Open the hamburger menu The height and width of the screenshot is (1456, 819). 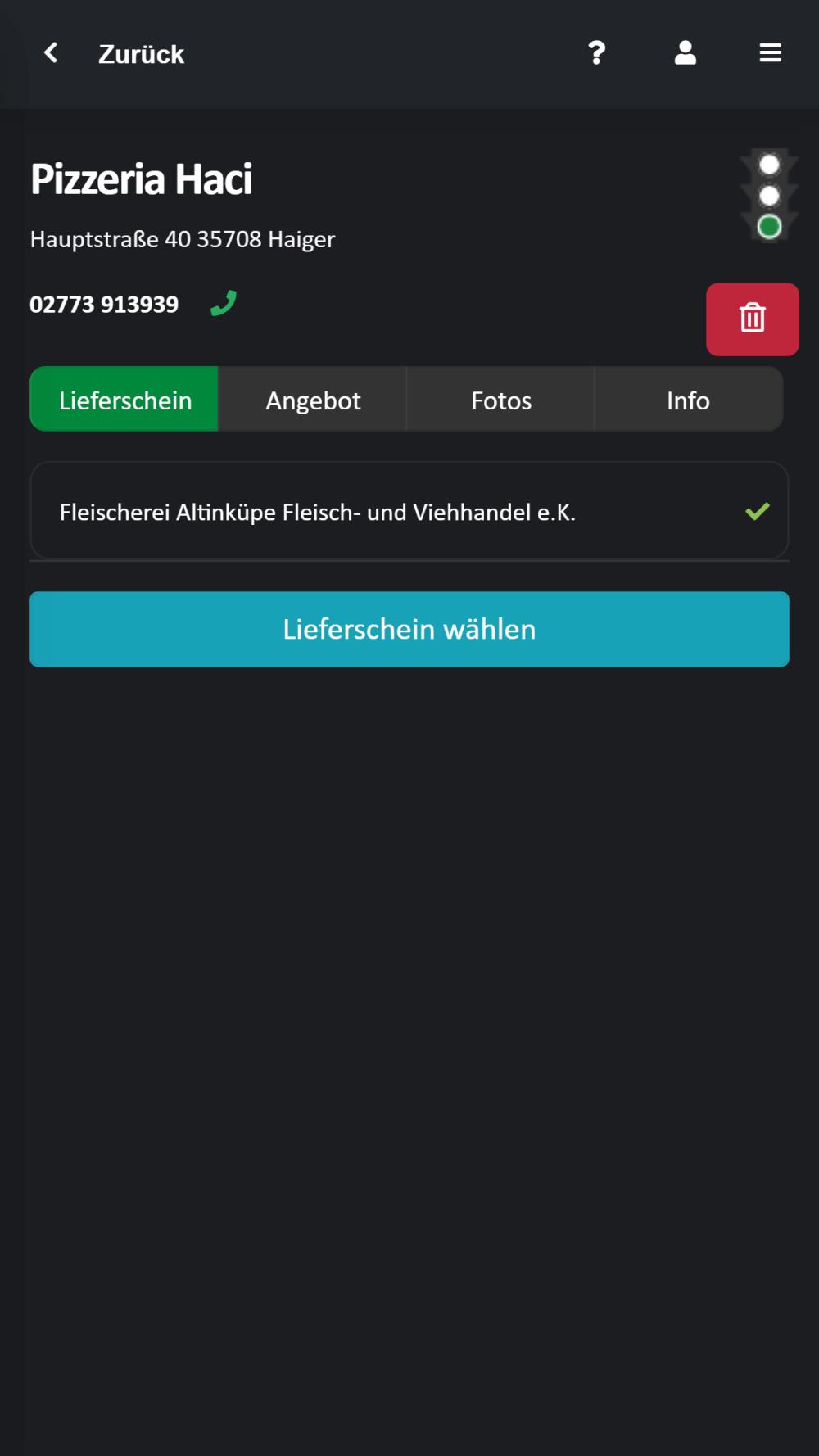click(x=770, y=53)
